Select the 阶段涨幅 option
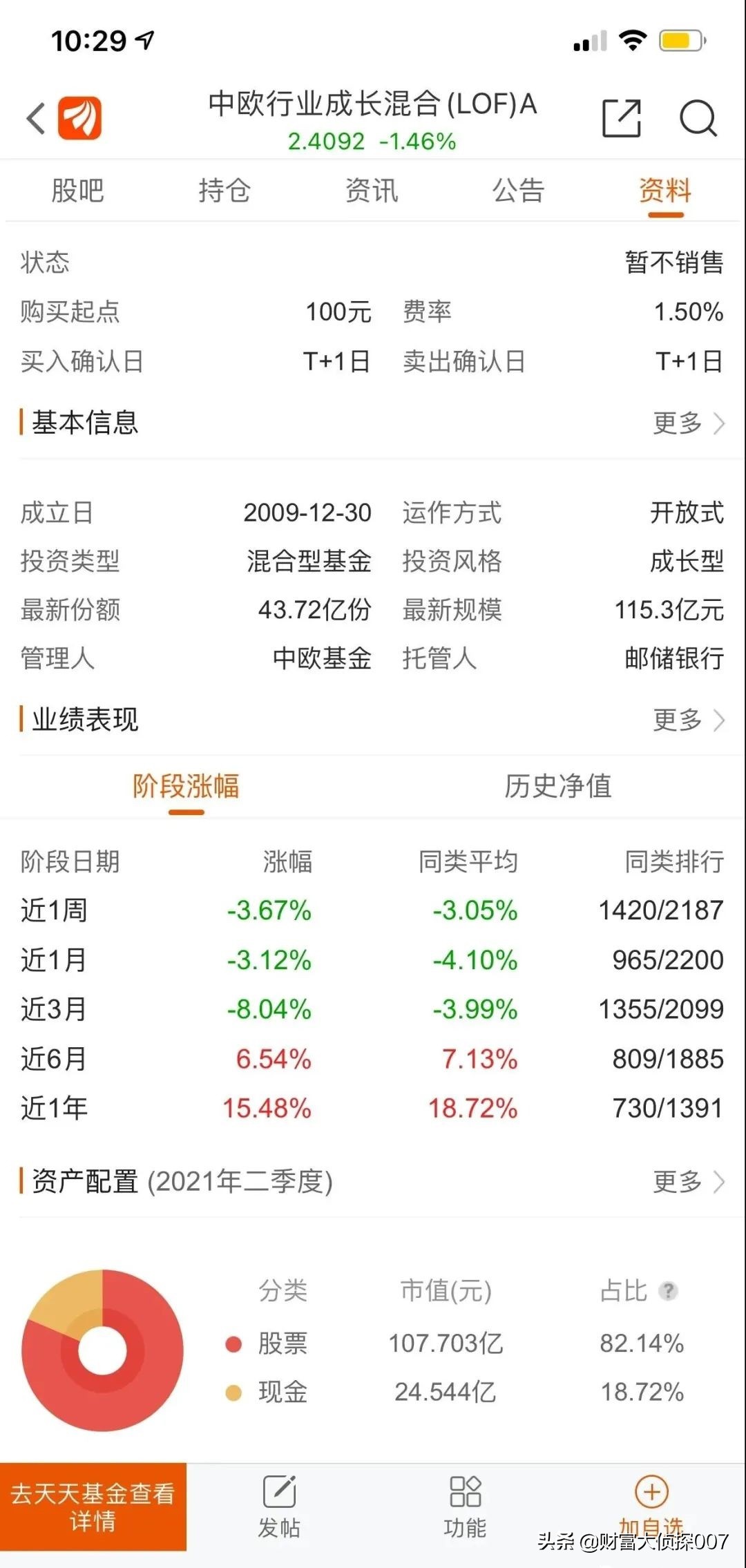 pyautogui.click(x=185, y=787)
